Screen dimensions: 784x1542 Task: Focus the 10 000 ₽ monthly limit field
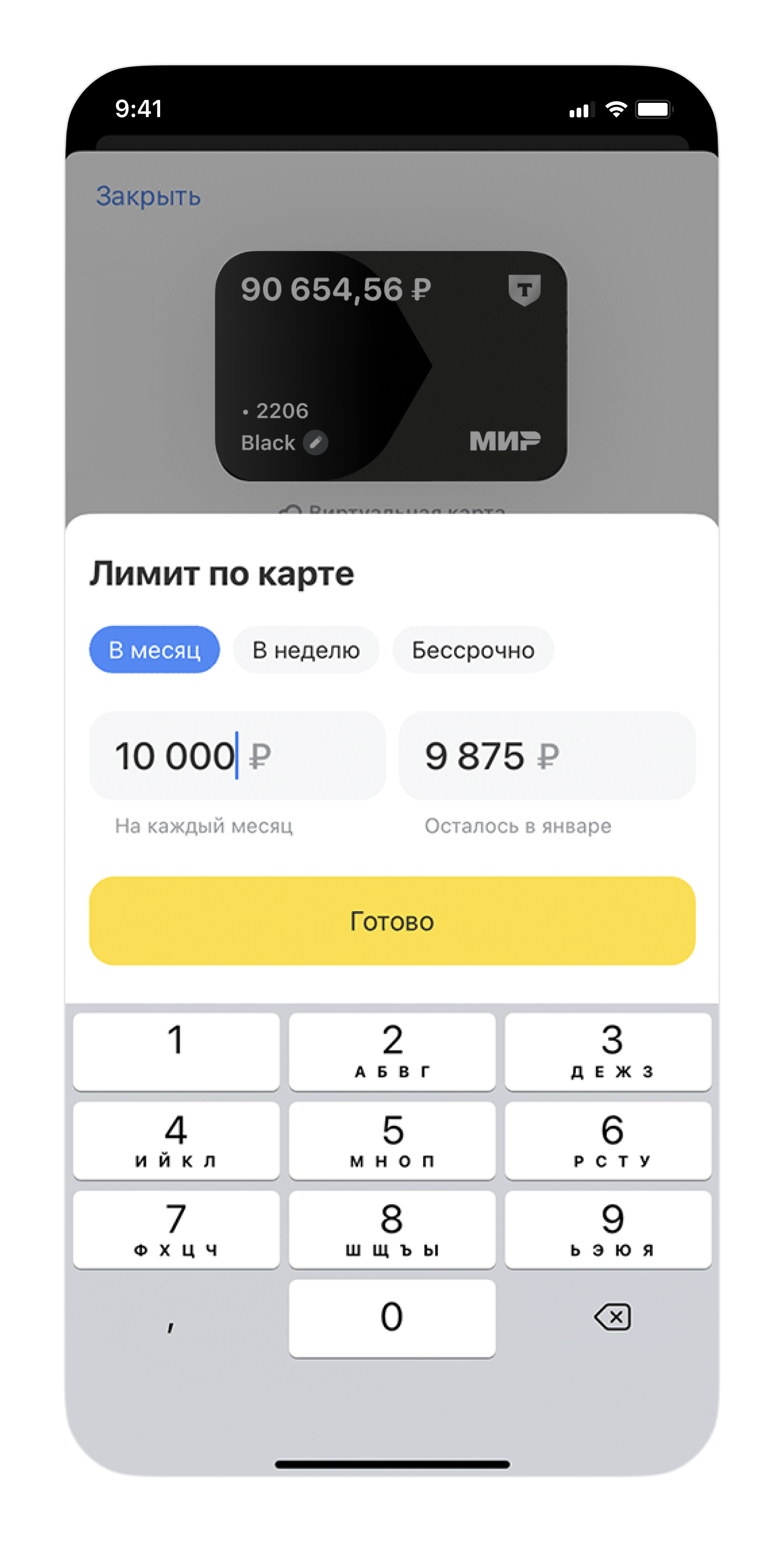(x=237, y=755)
